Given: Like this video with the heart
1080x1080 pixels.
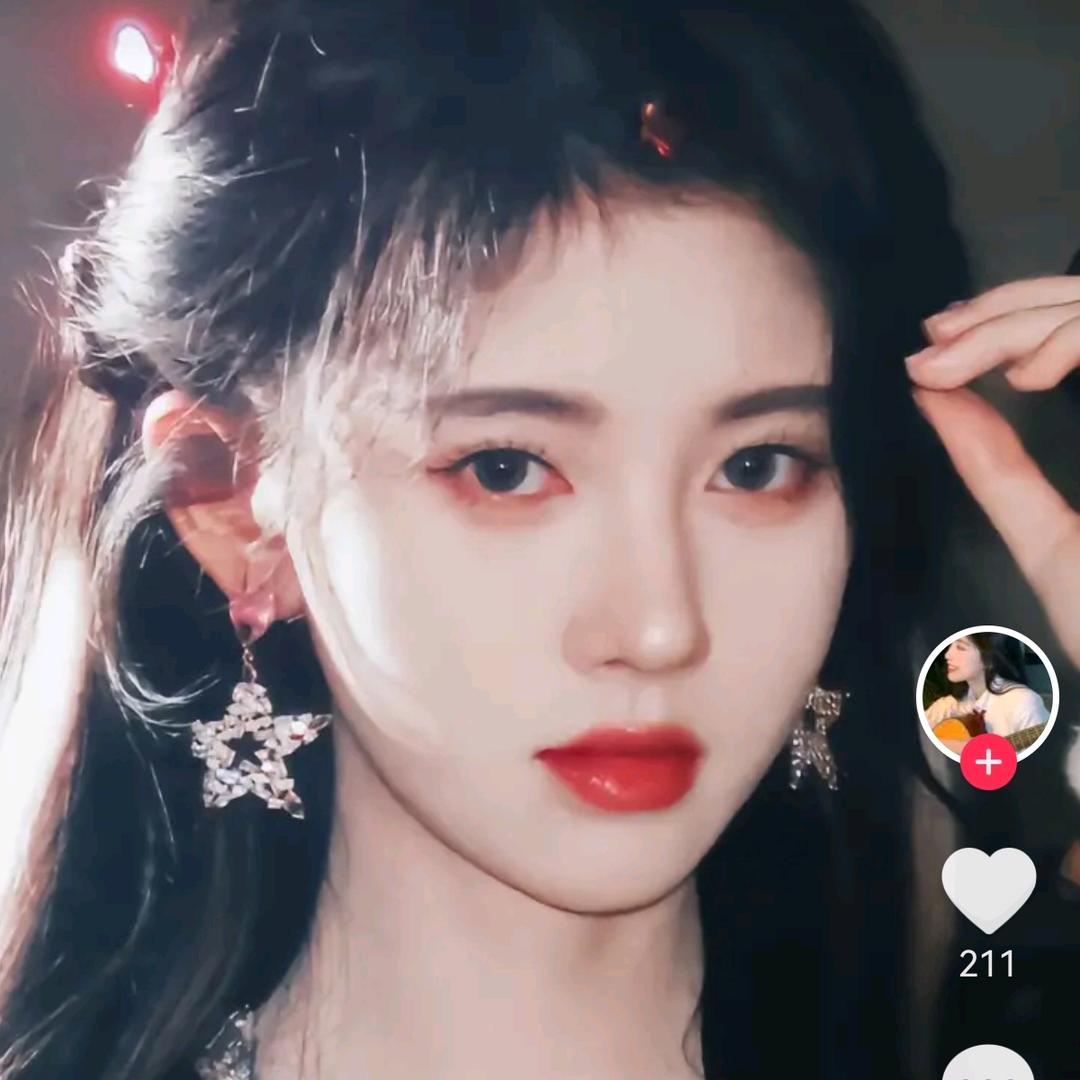Looking at the screenshot, I should click(x=988, y=889).
